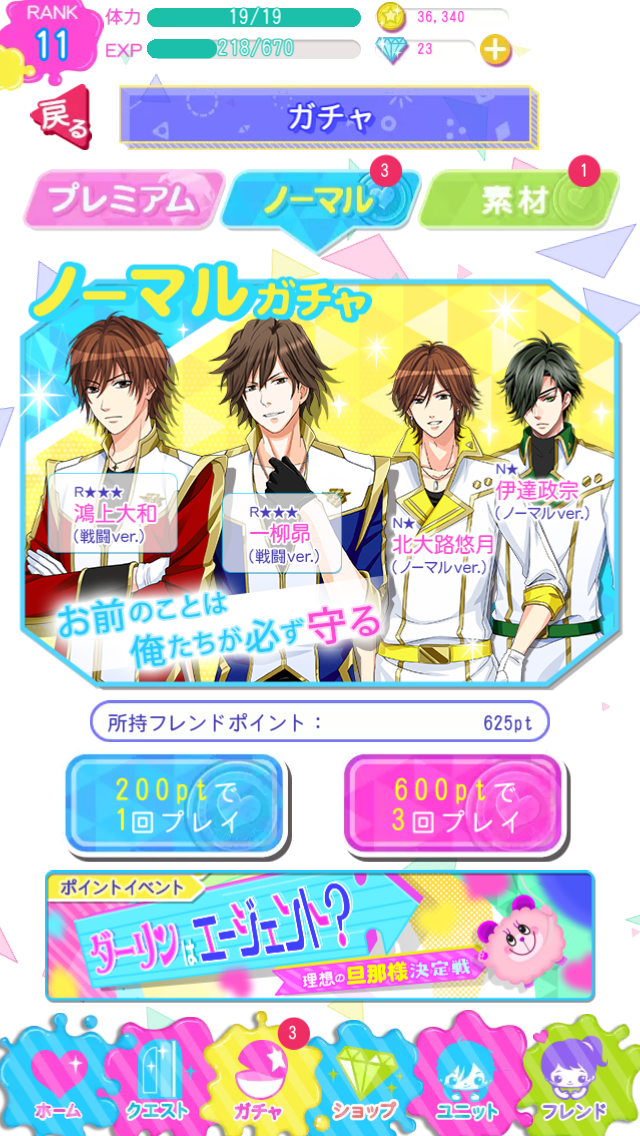Screen dimensions: 640x1136
Task: Switch to the プレミアム gacha tab
Action: tap(123, 200)
